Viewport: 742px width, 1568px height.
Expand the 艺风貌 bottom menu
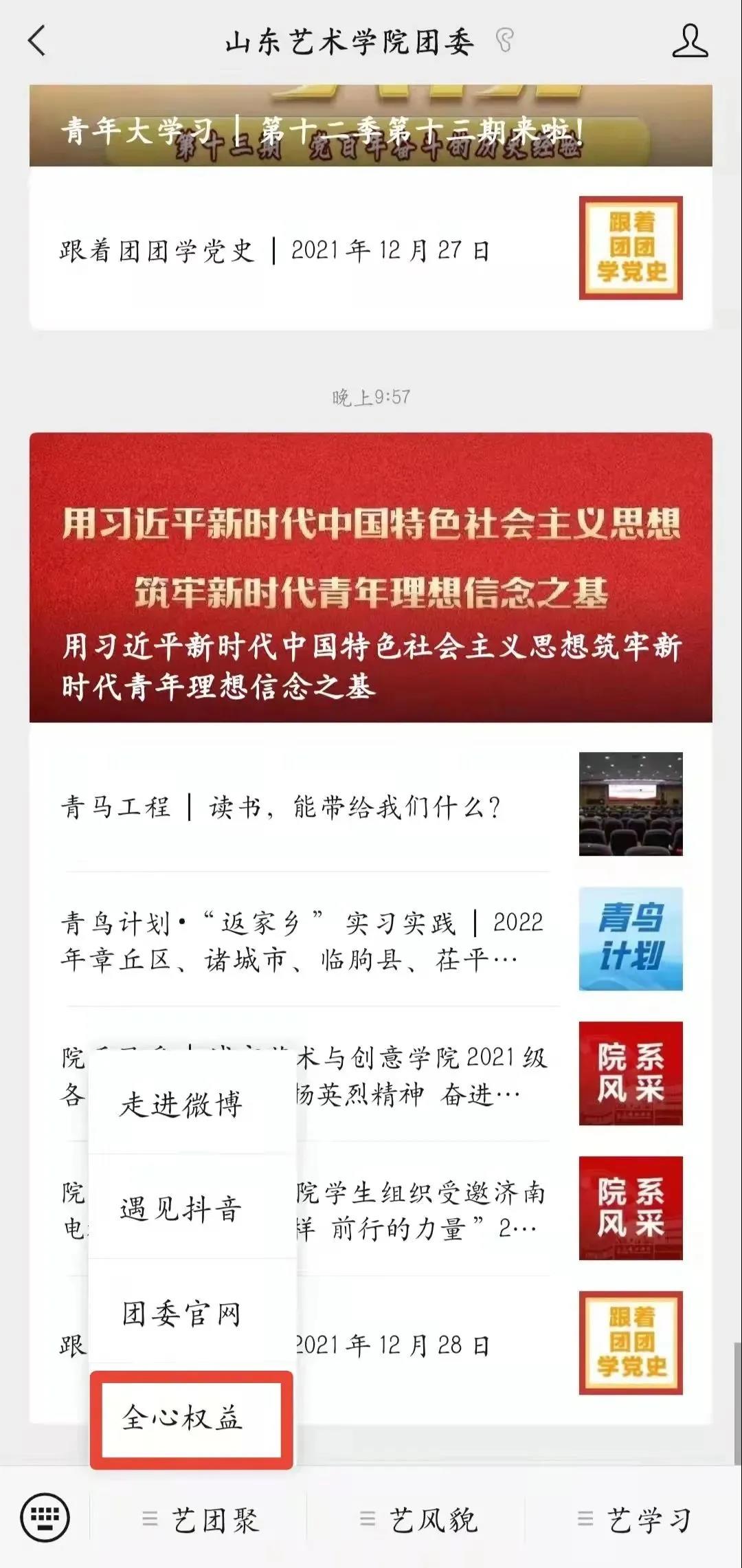pyautogui.click(x=419, y=1519)
